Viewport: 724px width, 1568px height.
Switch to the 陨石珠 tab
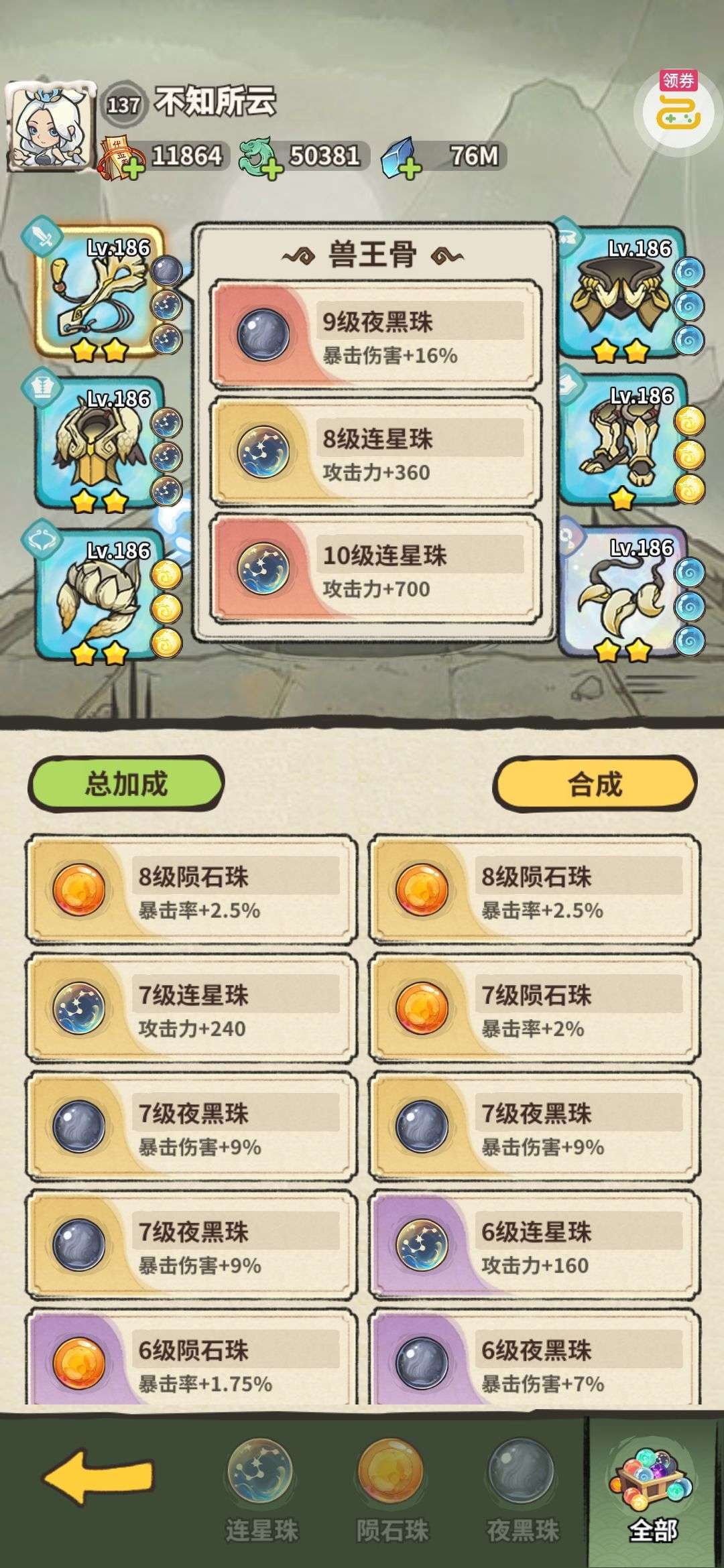pos(391,1491)
